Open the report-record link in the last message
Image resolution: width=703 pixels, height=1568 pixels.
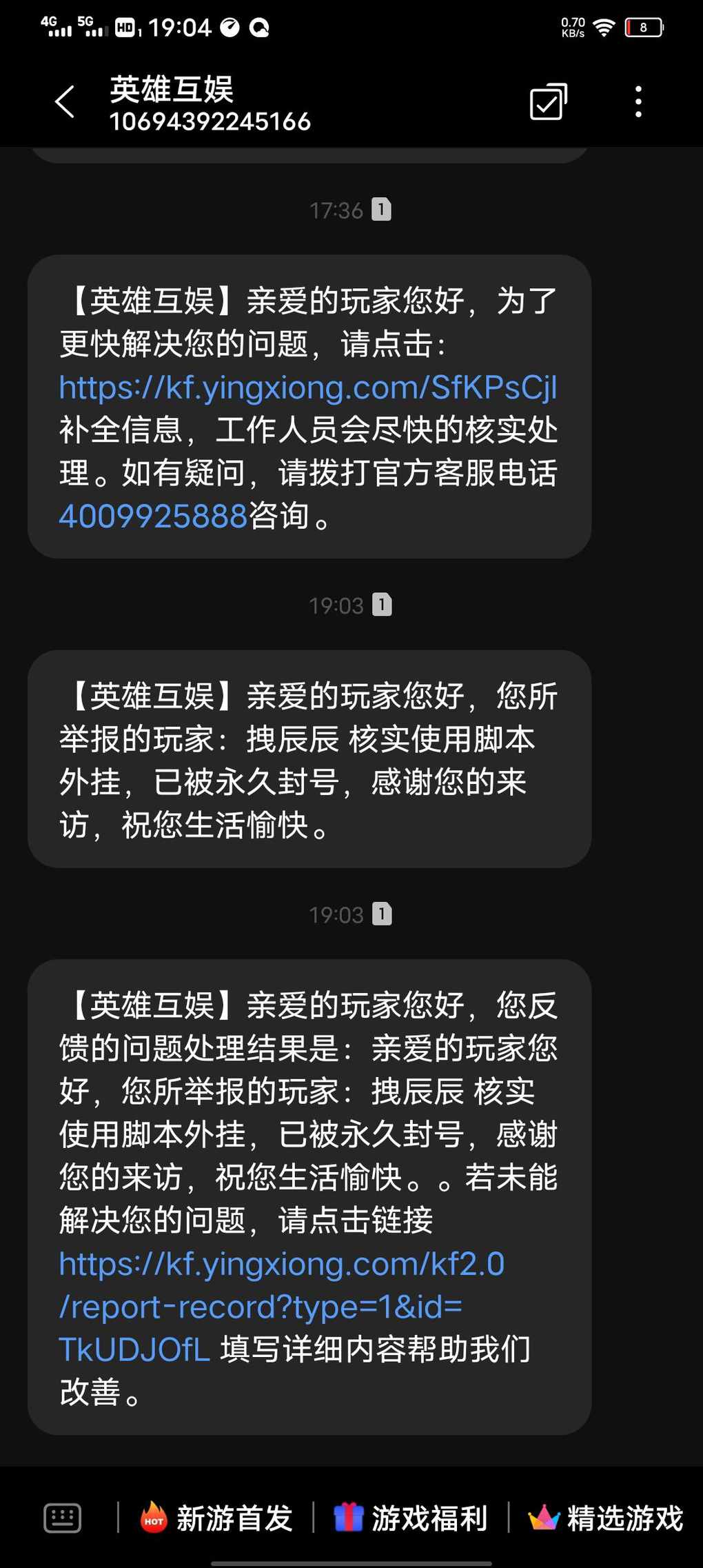tap(281, 1307)
